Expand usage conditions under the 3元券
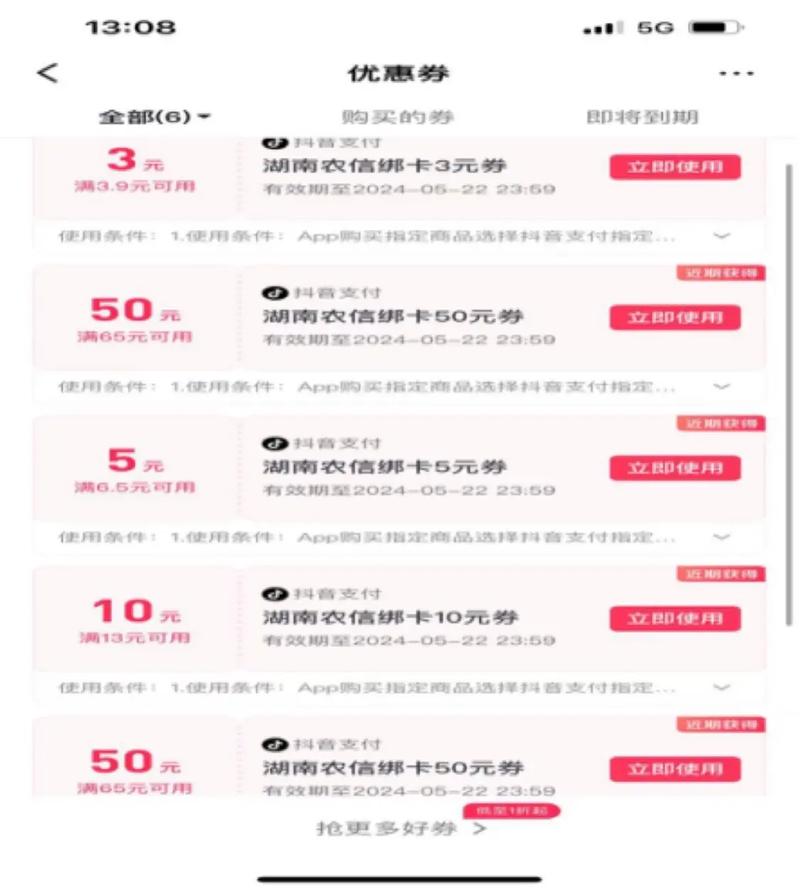800x892 pixels. [x=721, y=236]
